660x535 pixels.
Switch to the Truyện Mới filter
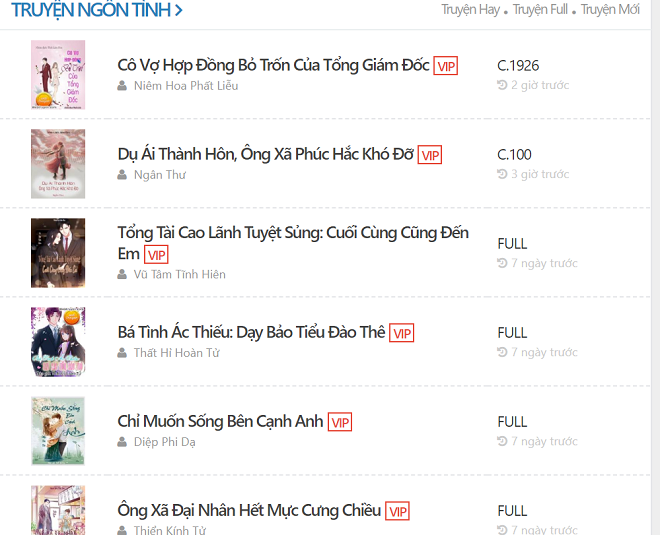point(610,10)
